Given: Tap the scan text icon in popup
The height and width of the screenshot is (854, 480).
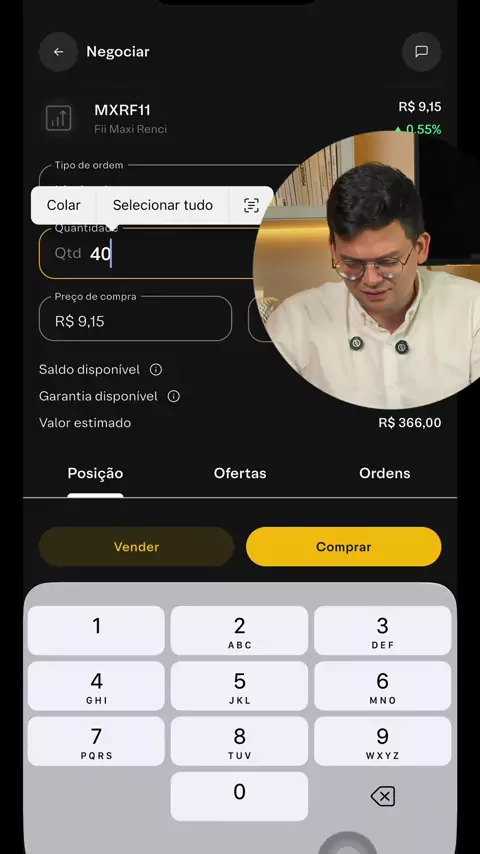Looking at the screenshot, I should (x=251, y=205).
